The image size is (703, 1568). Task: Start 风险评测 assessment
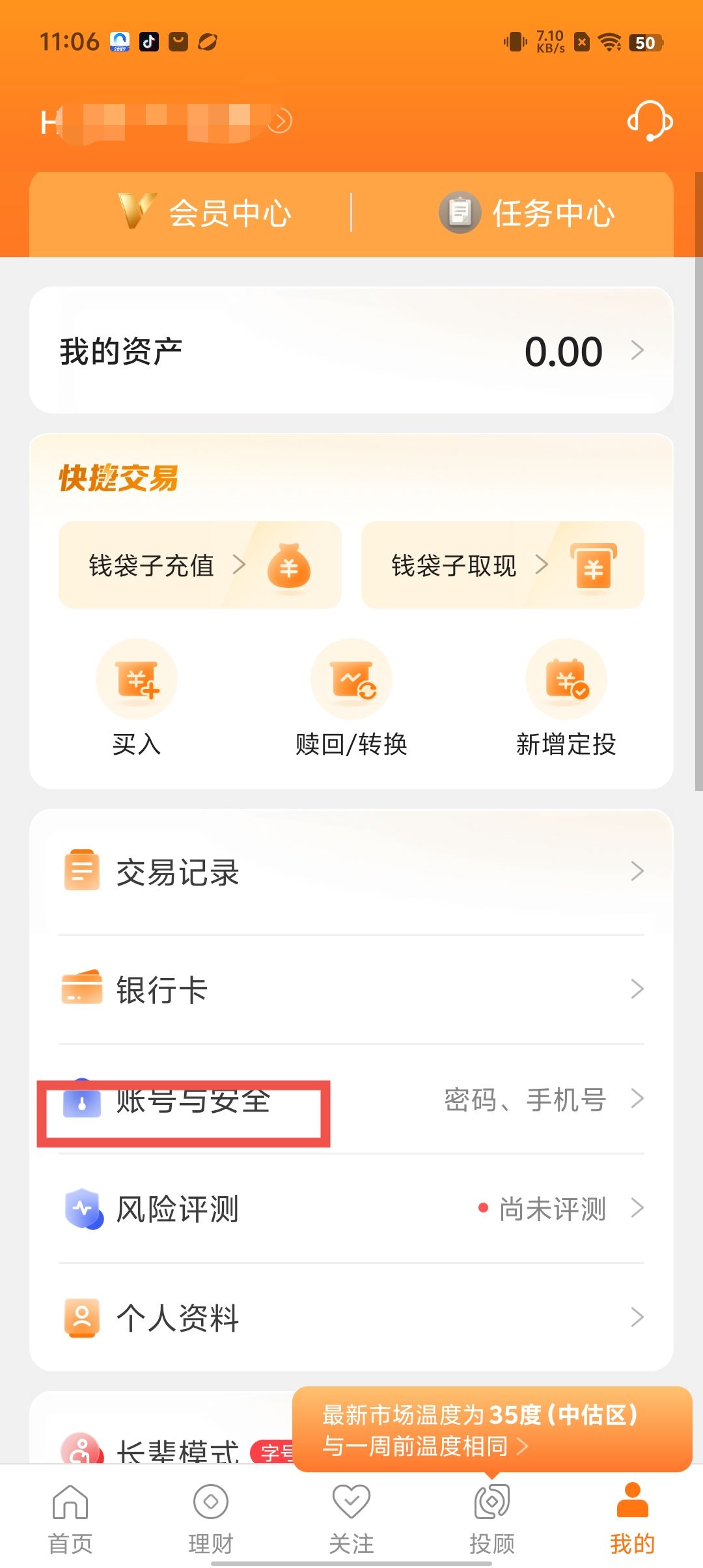pos(351,1209)
